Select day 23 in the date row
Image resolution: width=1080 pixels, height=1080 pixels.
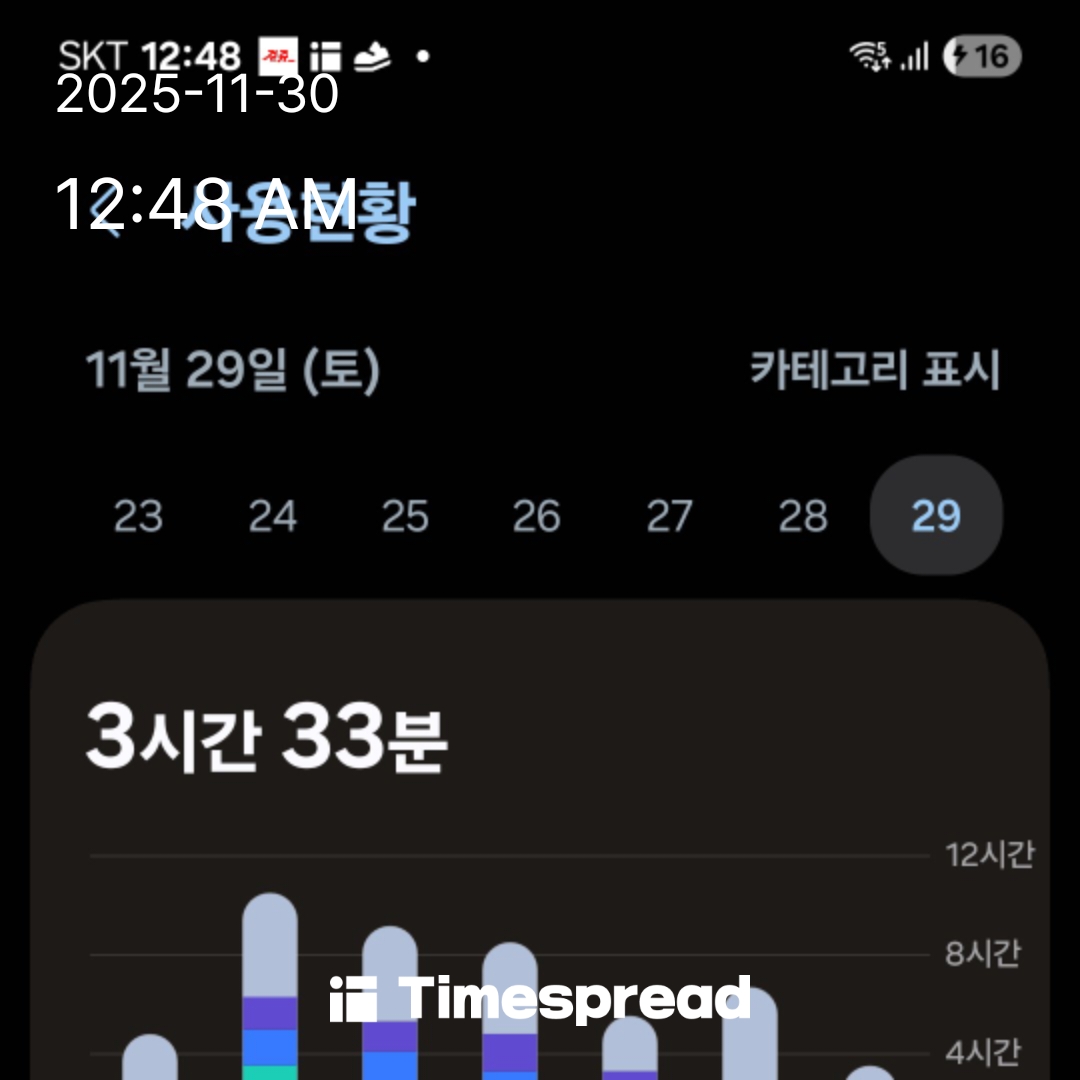pyautogui.click(x=138, y=516)
